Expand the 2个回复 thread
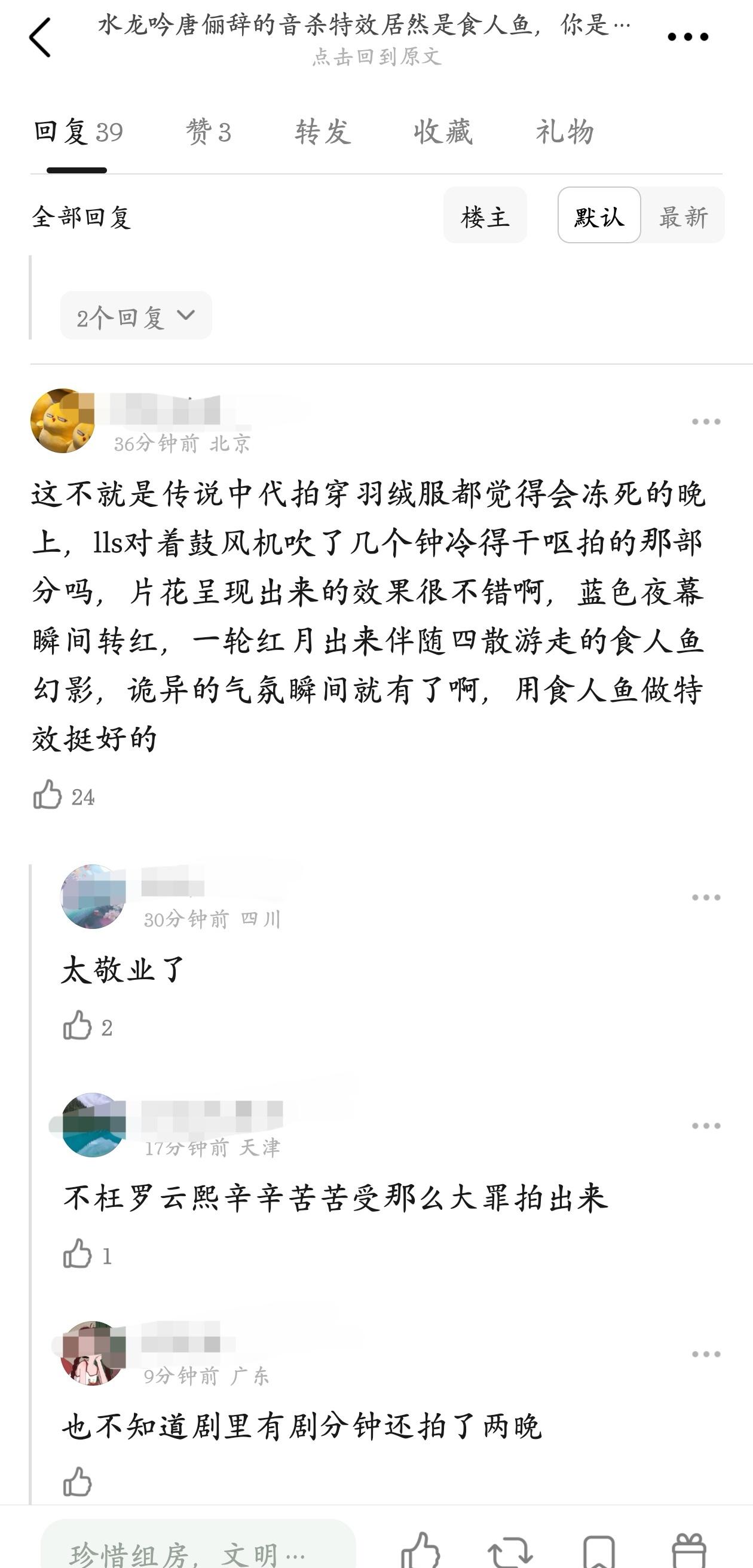753x1568 pixels. coord(136,316)
